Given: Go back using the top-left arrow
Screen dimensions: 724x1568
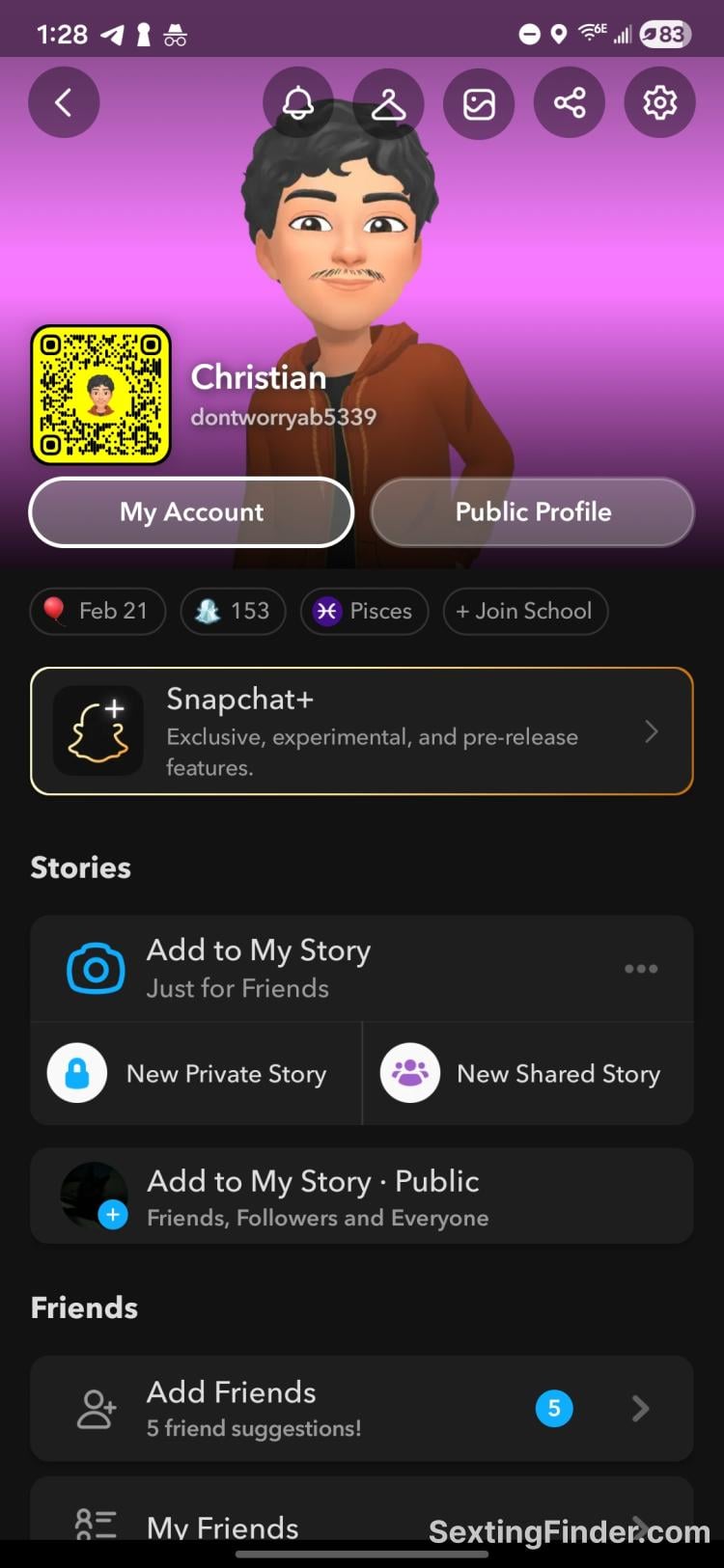Looking at the screenshot, I should pyautogui.click(x=64, y=102).
